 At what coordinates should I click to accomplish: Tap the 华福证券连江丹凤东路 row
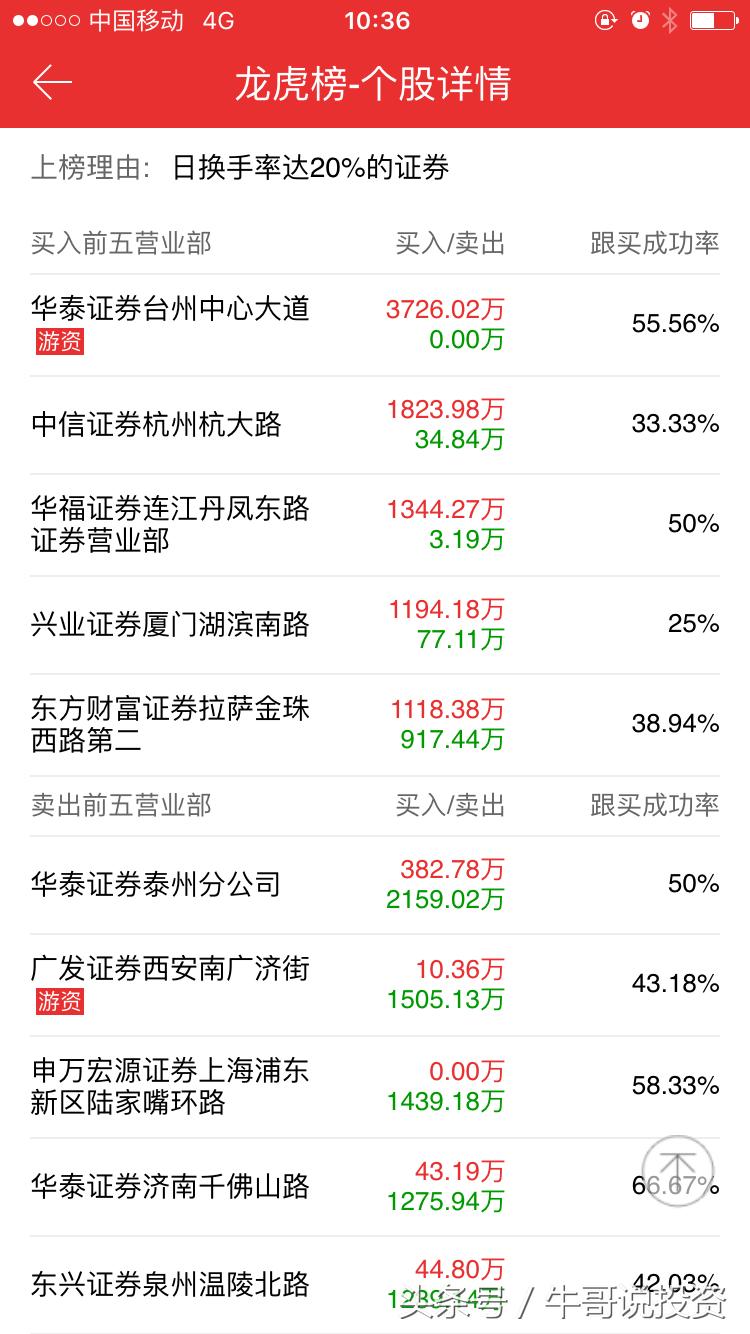pyautogui.click(x=170, y=524)
